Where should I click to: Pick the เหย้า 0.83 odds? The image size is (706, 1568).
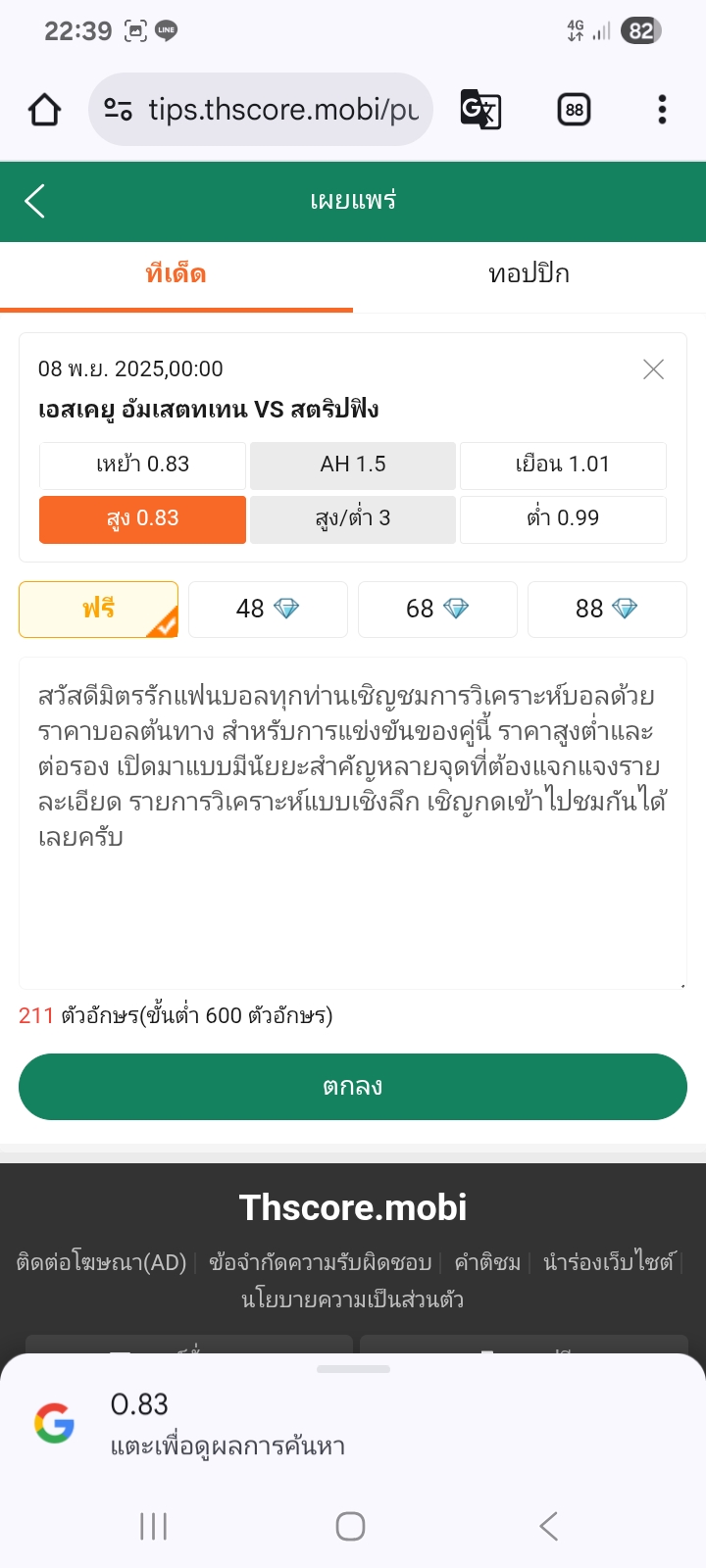point(143,465)
